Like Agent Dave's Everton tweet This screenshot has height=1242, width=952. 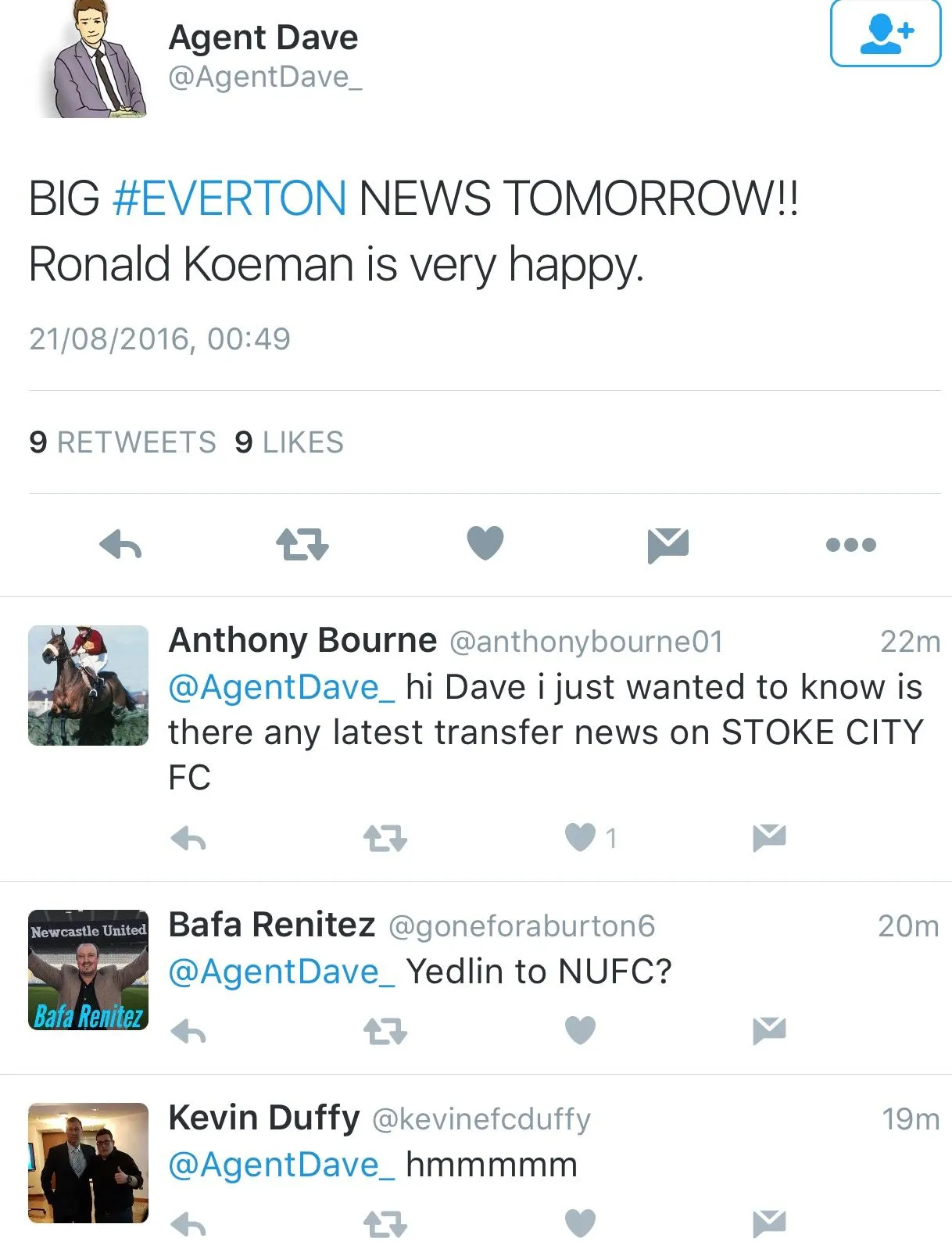point(485,543)
